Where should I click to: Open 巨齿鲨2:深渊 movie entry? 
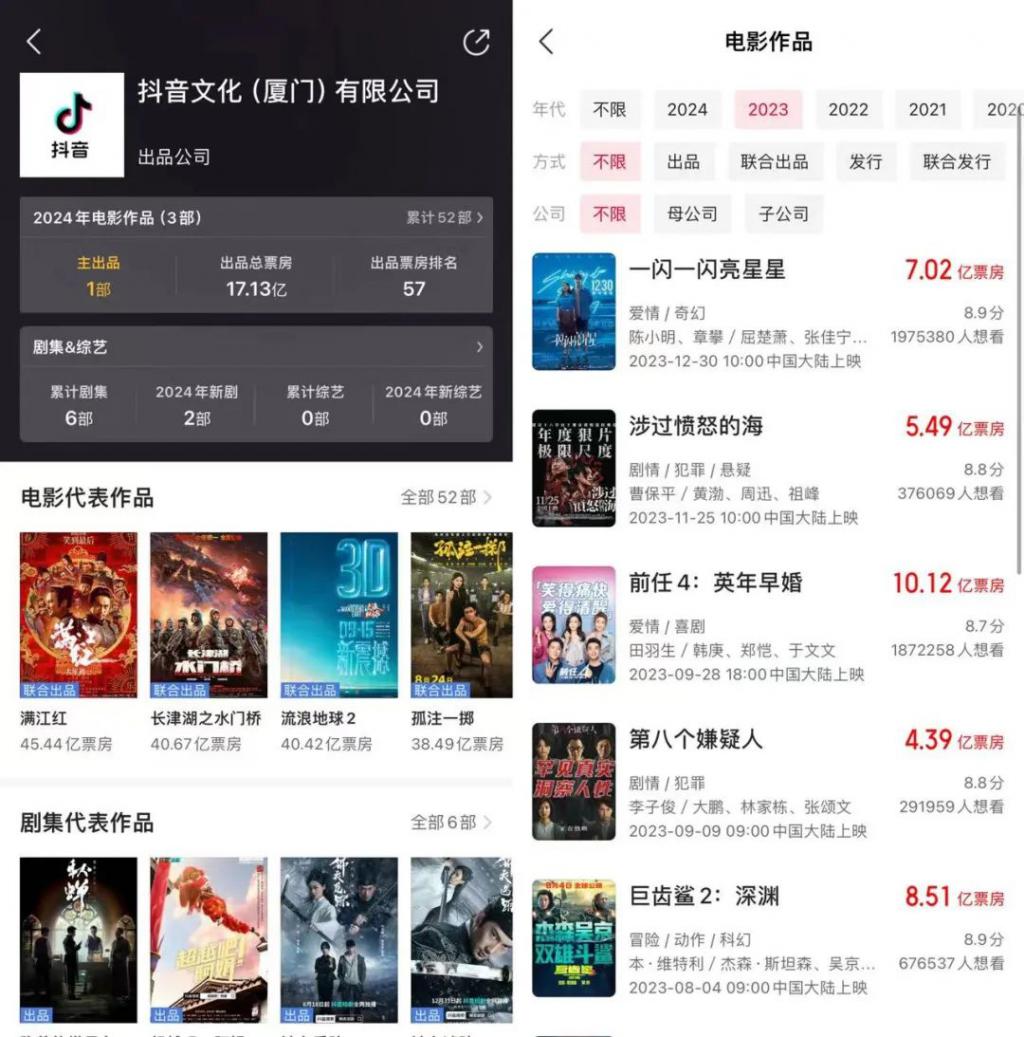pyautogui.click(x=704, y=896)
